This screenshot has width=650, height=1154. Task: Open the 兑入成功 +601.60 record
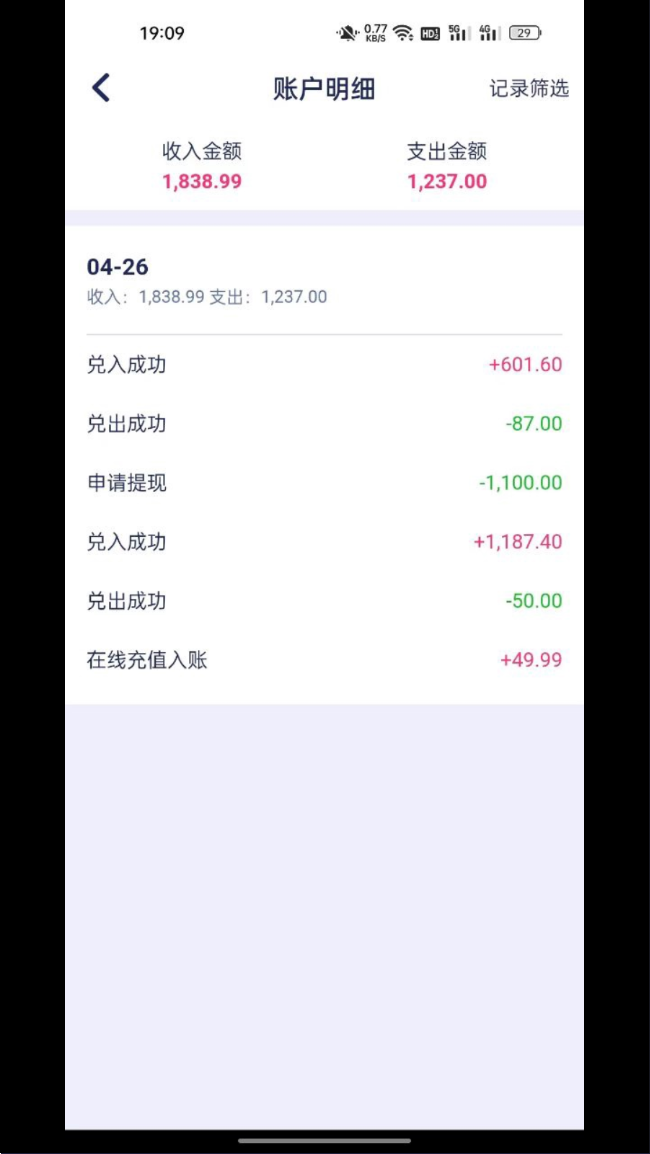coord(325,364)
